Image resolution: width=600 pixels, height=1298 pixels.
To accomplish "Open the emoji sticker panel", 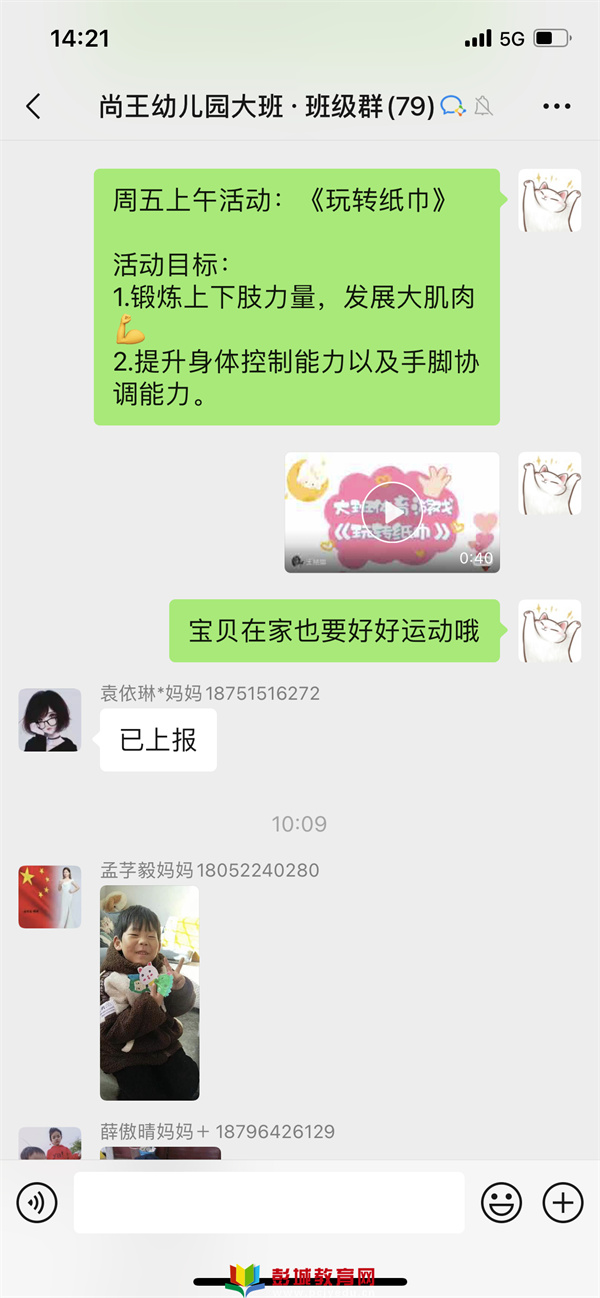I will point(502,1202).
